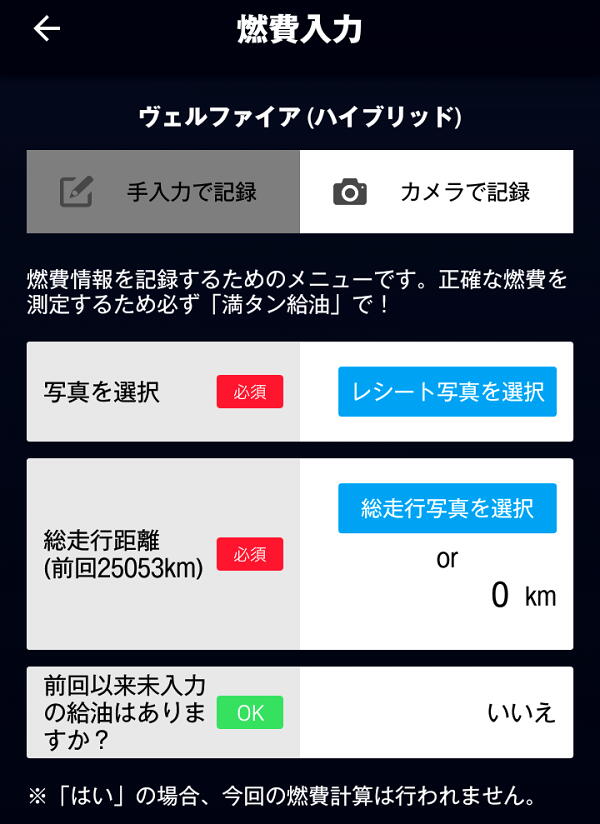Go back using the arrow icon
This screenshot has height=824, width=600.
(47, 30)
